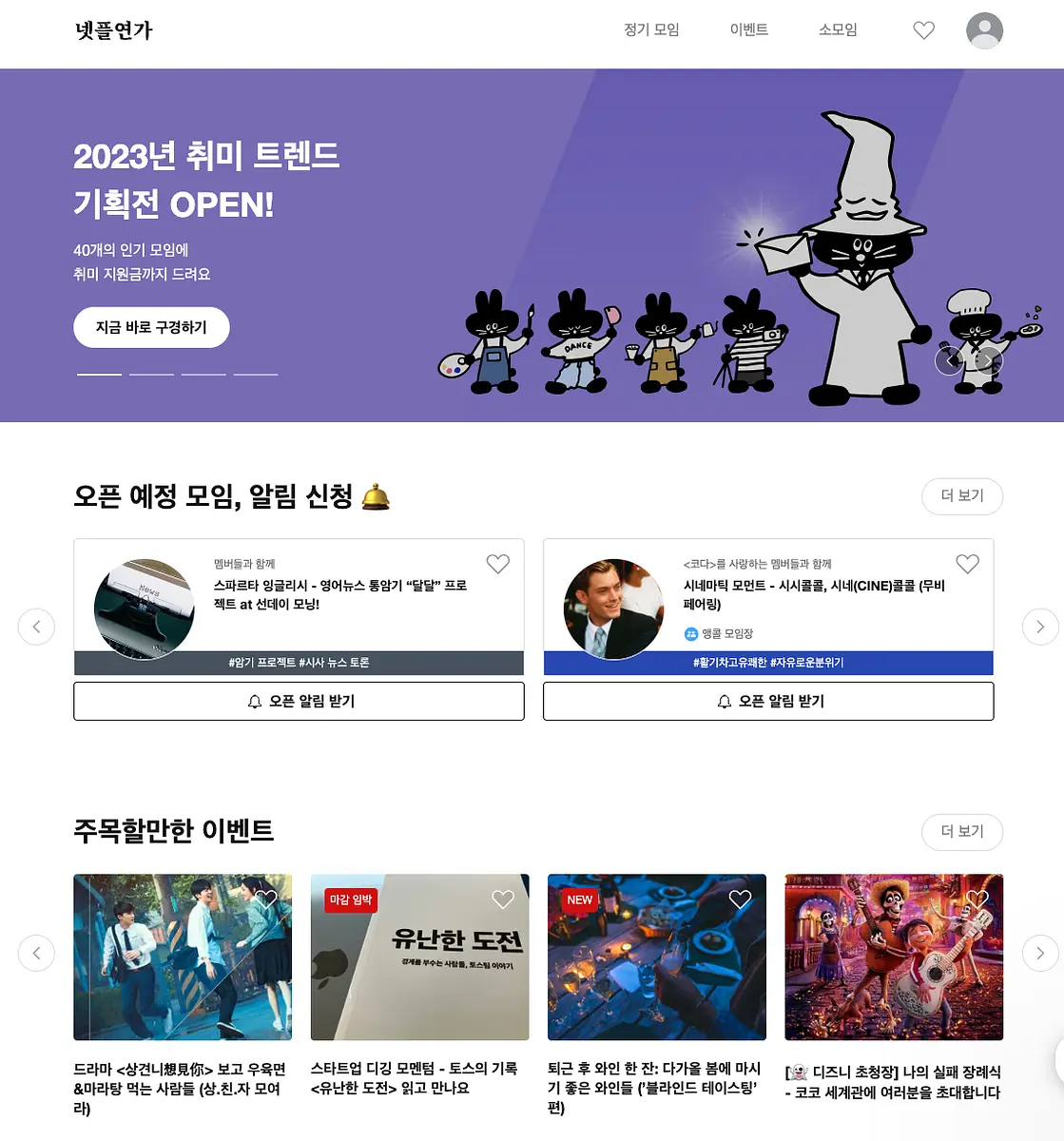Show previous upcoming meetings with left arrow
This screenshot has height=1141, width=1064.
pos(36,627)
